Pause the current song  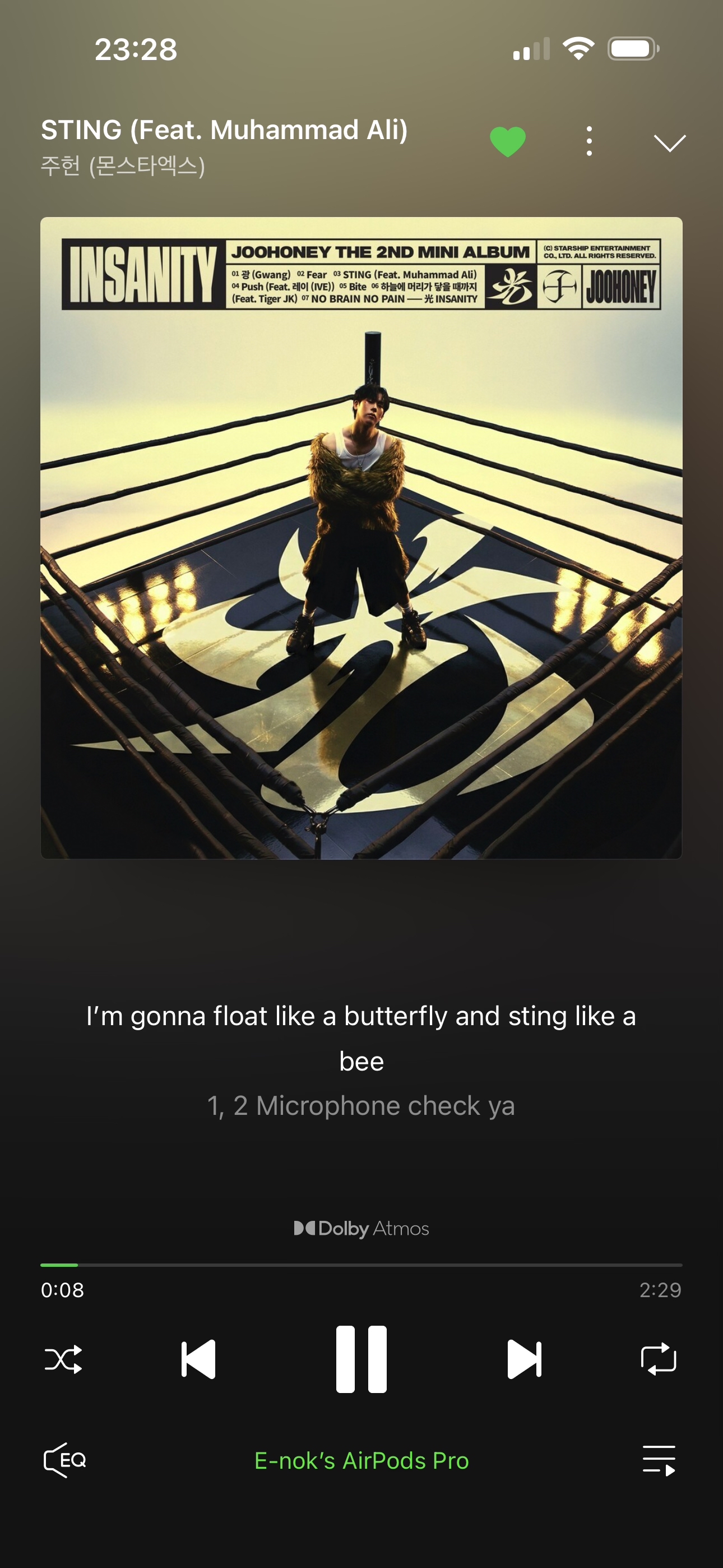(x=361, y=1359)
